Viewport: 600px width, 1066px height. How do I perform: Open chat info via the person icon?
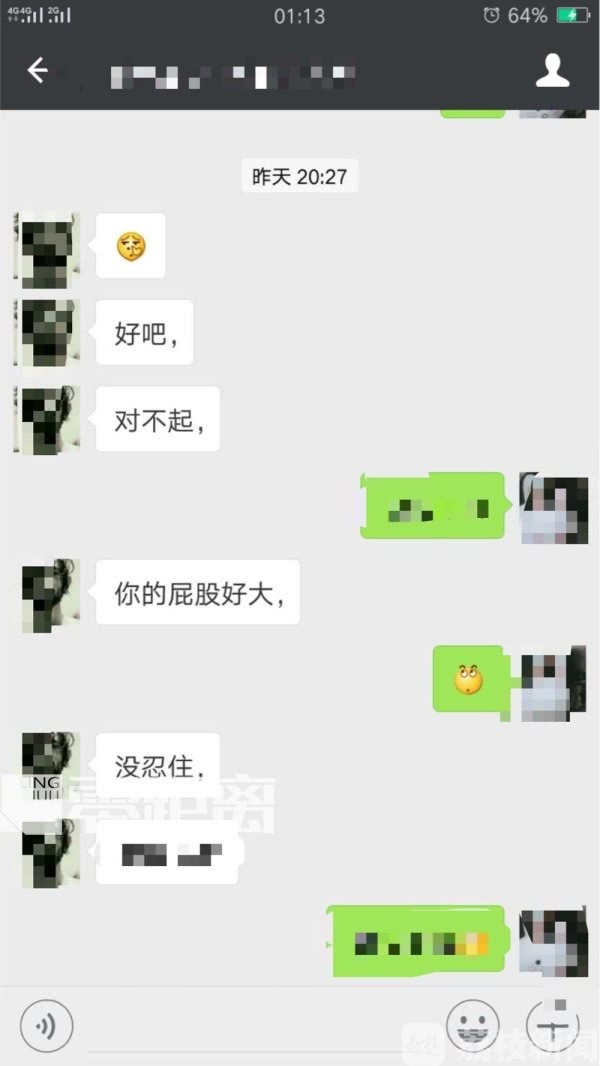tap(553, 71)
